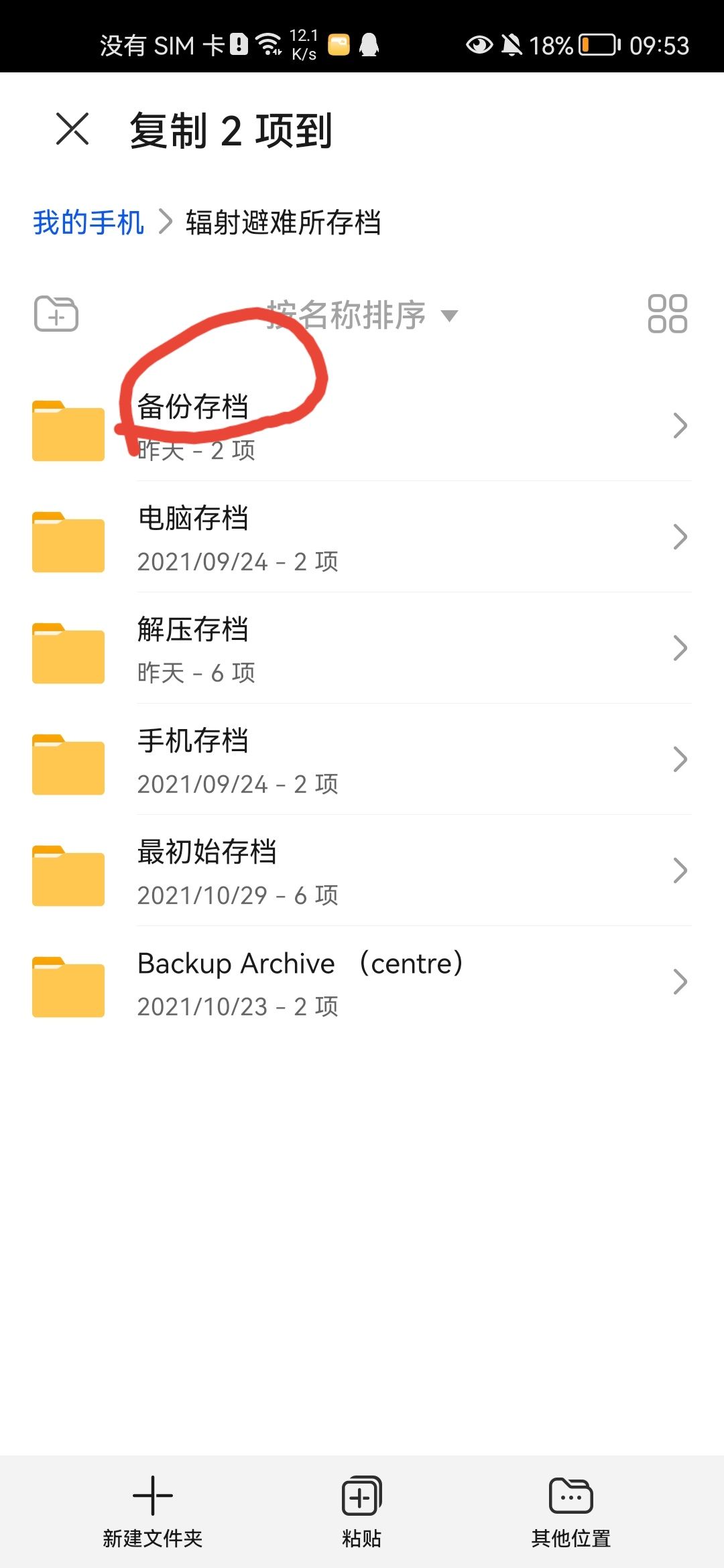The height and width of the screenshot is (1568, 724).
Task: Open the 备份存档 folder
Action: (x=362, y=426)
